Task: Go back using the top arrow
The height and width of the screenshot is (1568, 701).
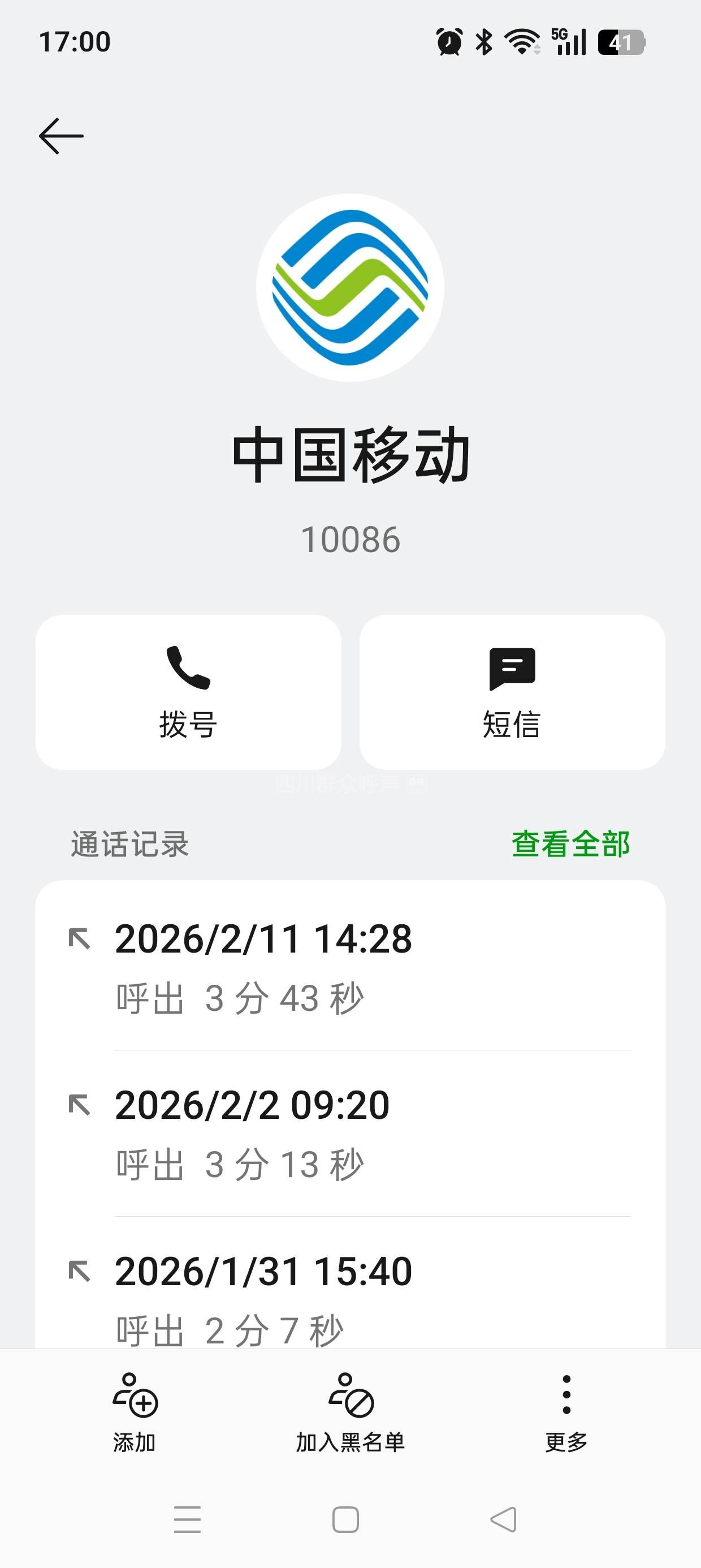Action: 61,136
